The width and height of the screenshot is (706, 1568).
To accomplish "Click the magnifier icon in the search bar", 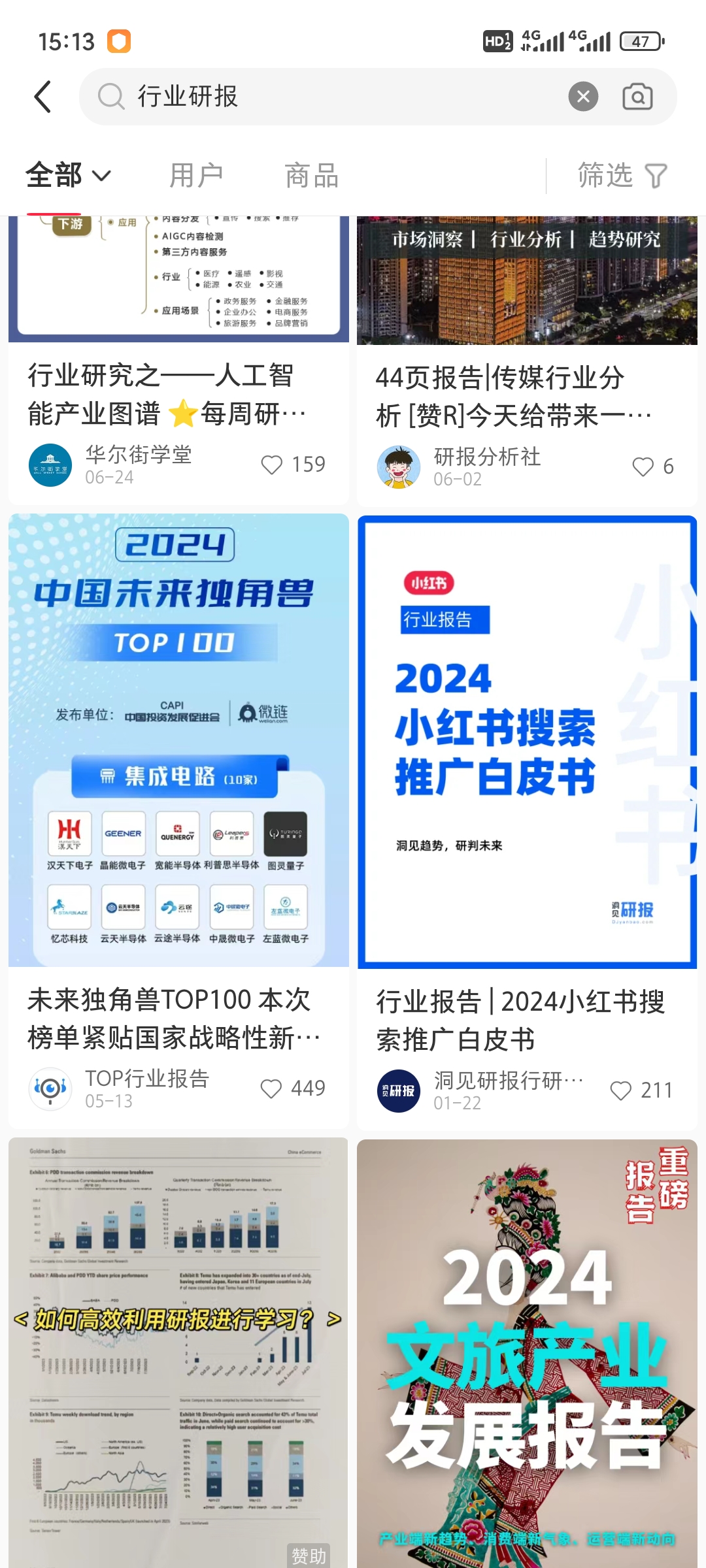I will (x=111, y=96).
